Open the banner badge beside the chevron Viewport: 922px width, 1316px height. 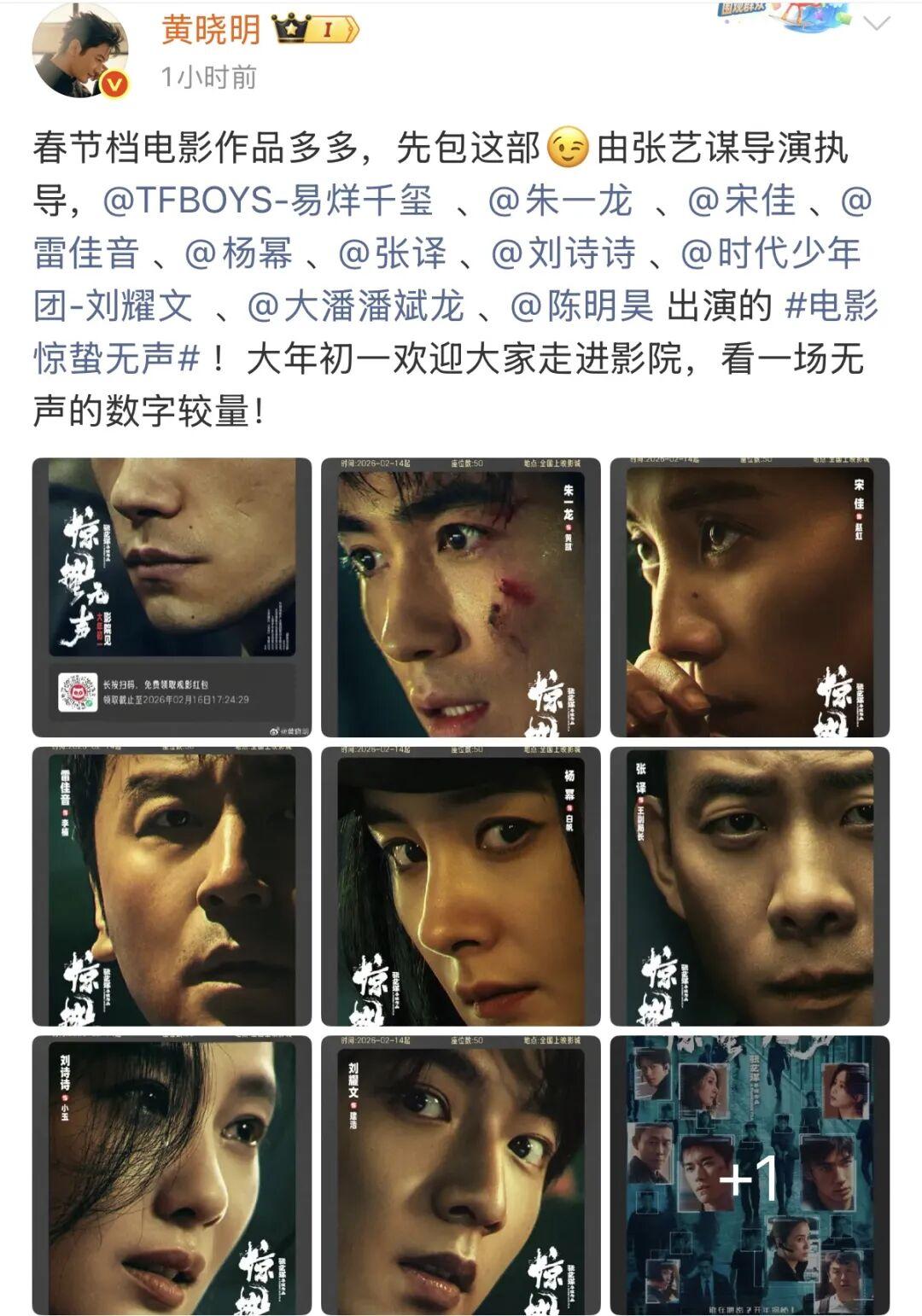coord(784,15)
